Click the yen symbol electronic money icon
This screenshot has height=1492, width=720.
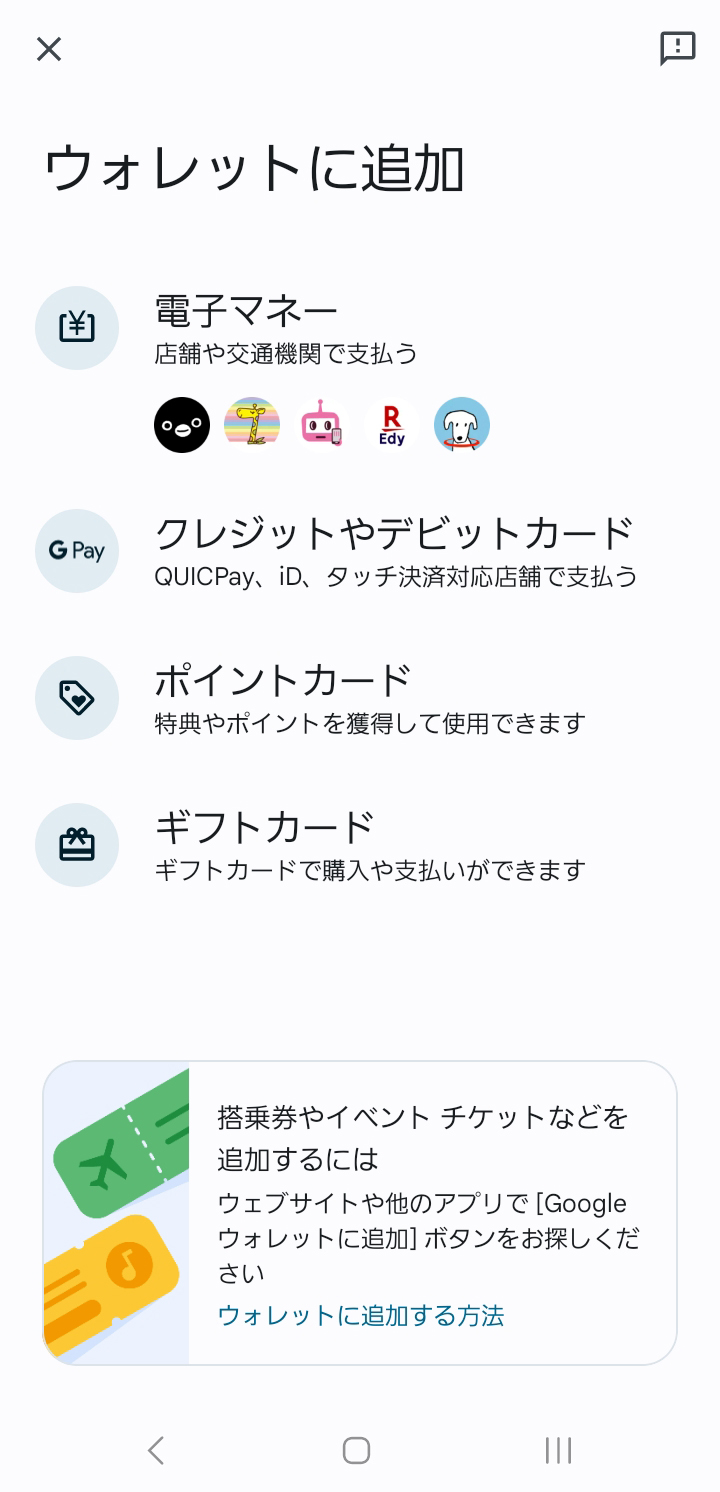click(77, 327)
